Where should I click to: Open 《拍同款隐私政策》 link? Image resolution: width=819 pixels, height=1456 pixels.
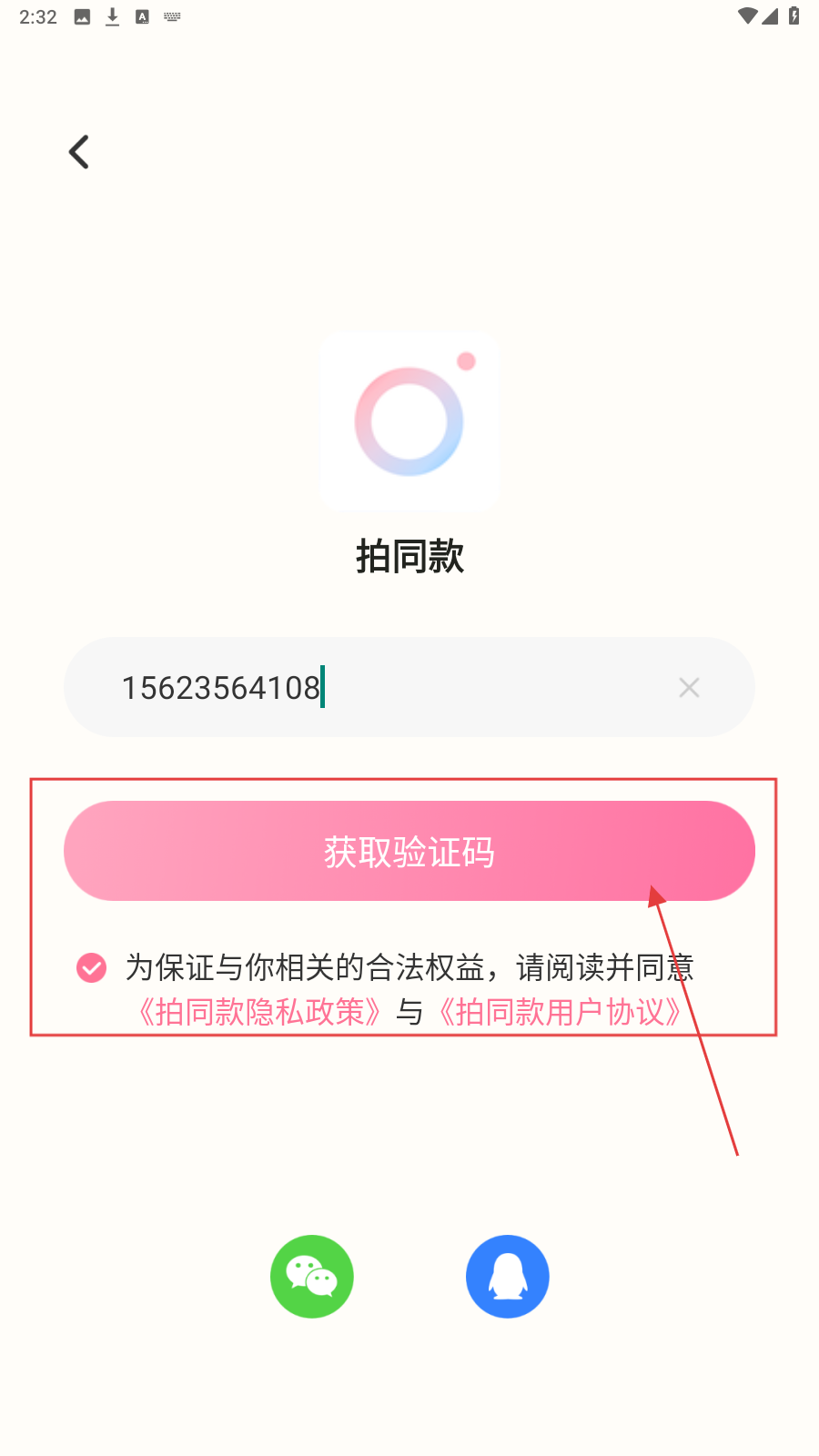(x=258, y=1012)
